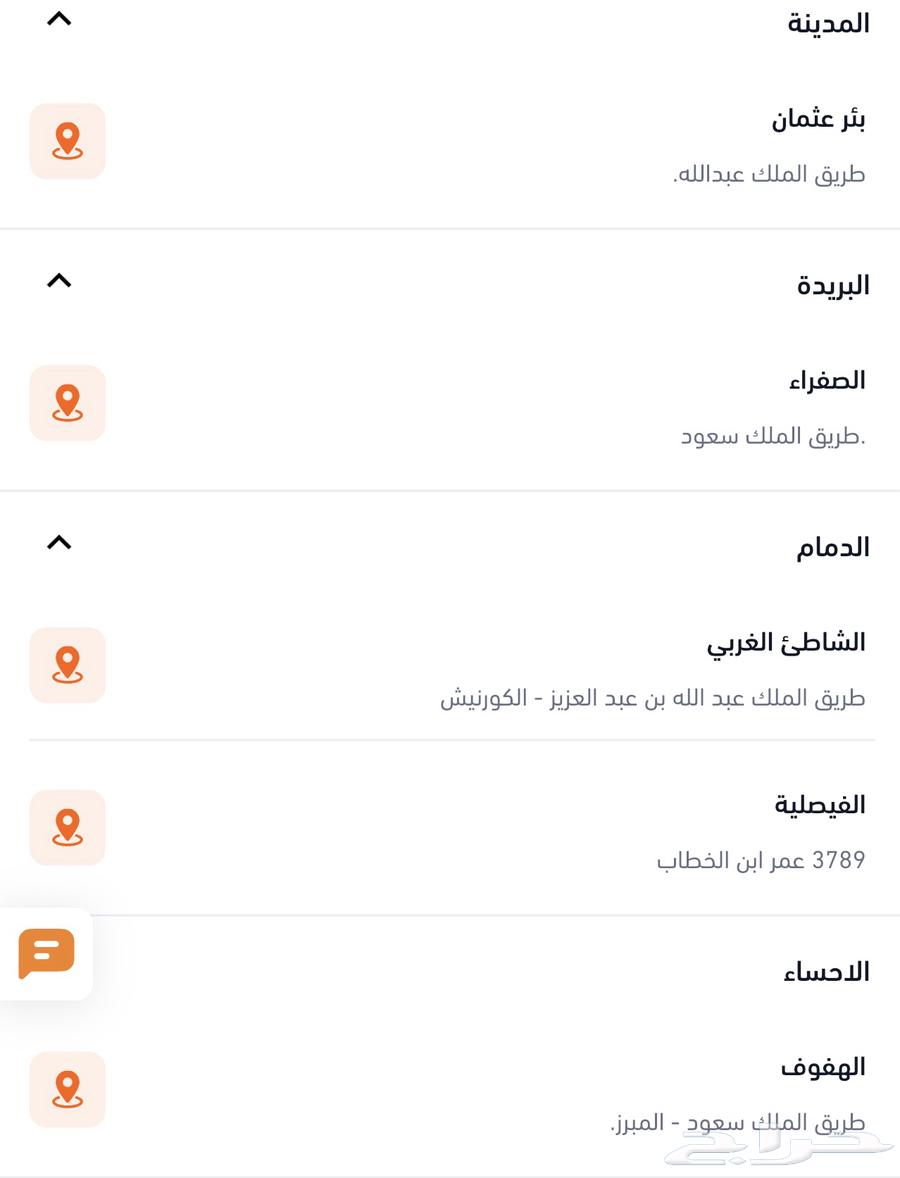The width and height of the screenshot is (900, 1178).
Task: Open the location pin for الصفراء branch
Action: [67, 403]
